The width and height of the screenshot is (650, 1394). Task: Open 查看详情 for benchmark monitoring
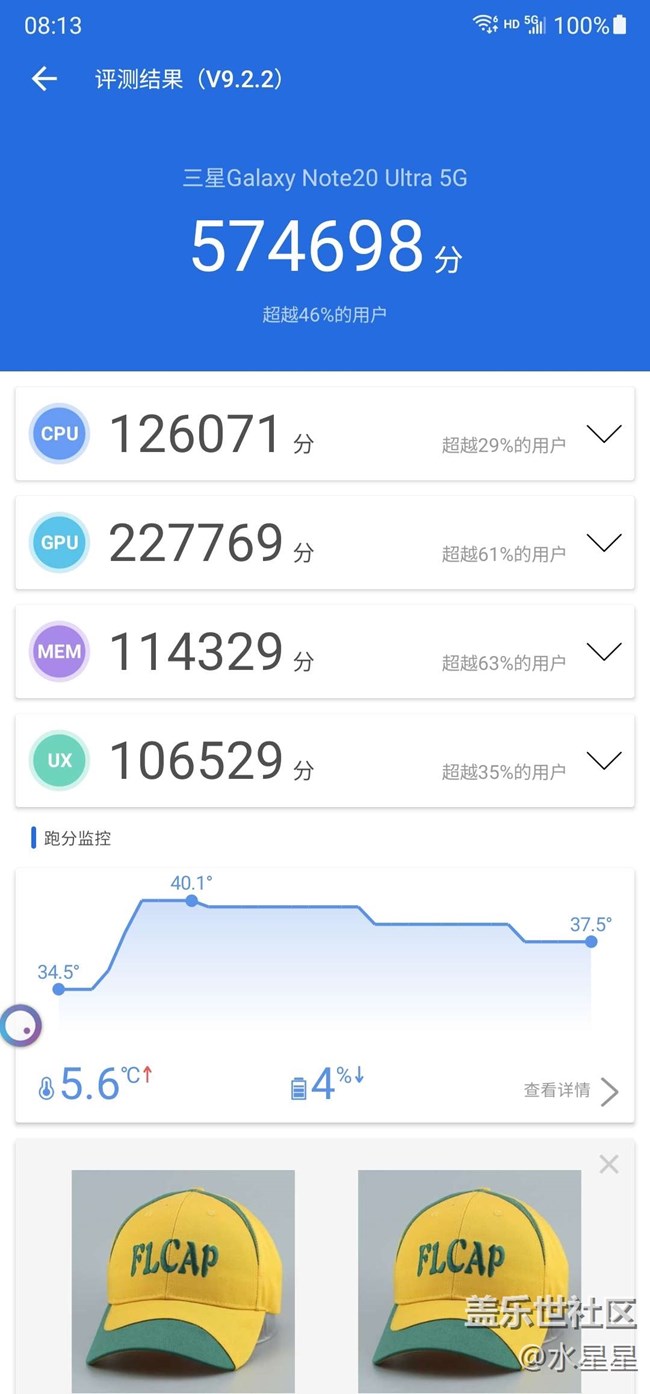coord(571,1090)
